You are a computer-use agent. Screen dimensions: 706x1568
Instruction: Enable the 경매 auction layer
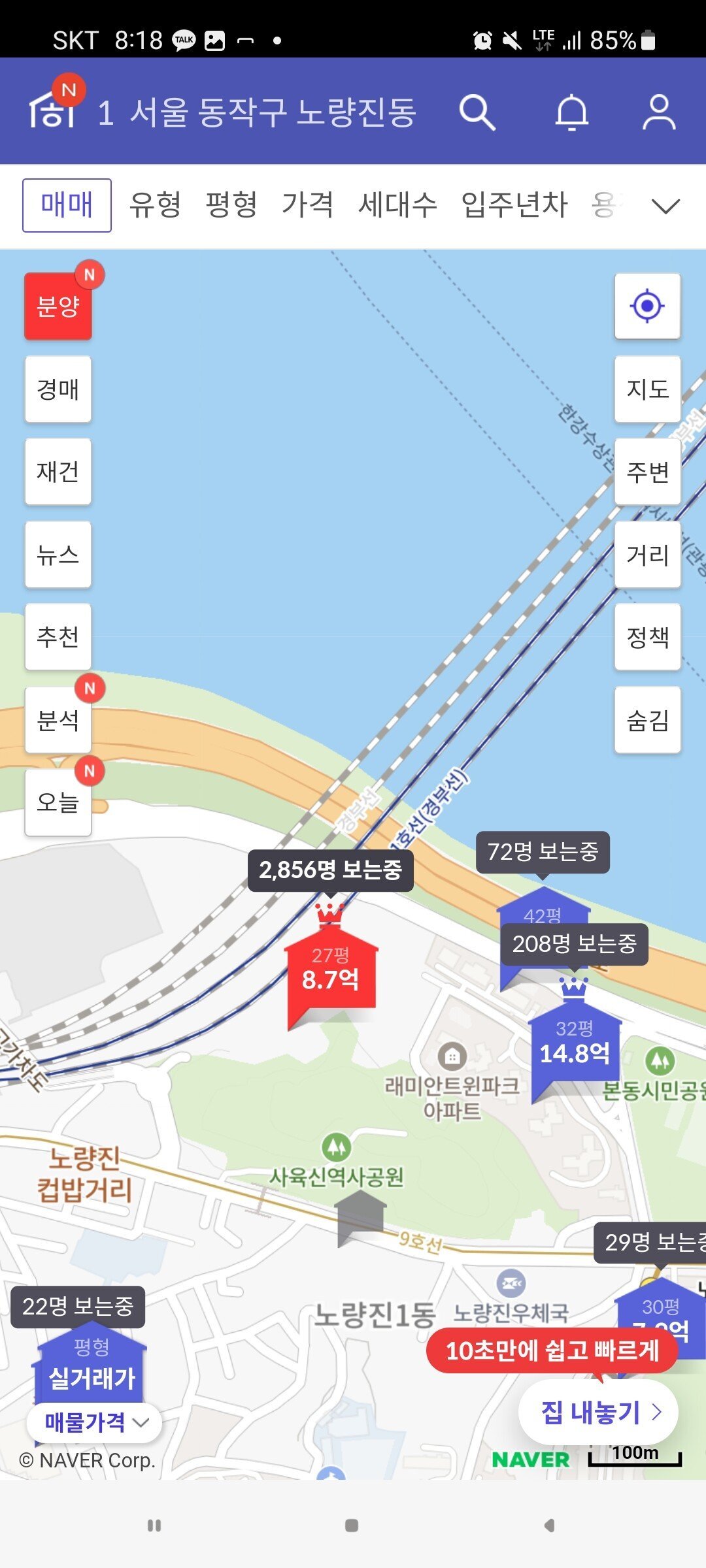pyautogui.click(x=57, y=389)
